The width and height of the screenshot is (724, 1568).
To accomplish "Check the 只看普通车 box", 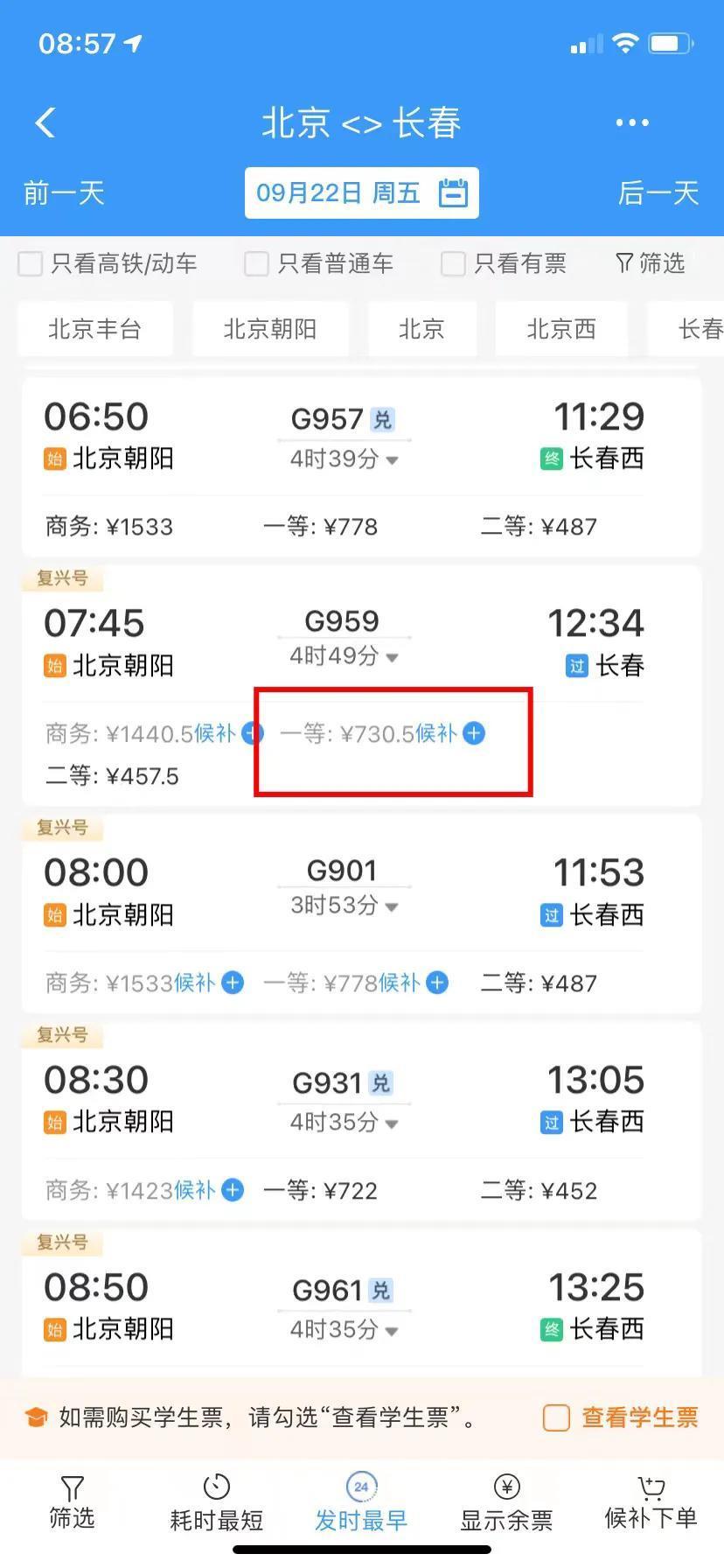I will click(256, 263).
